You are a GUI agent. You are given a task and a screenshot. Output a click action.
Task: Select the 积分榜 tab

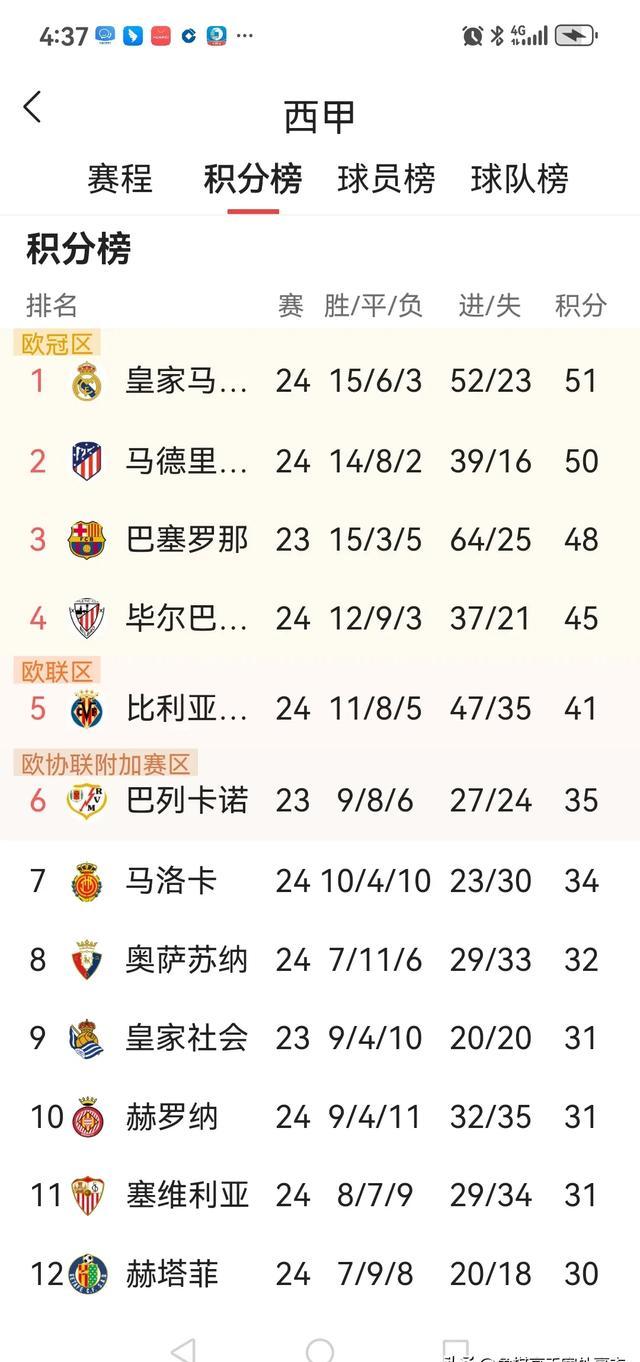tap(252, 179)
